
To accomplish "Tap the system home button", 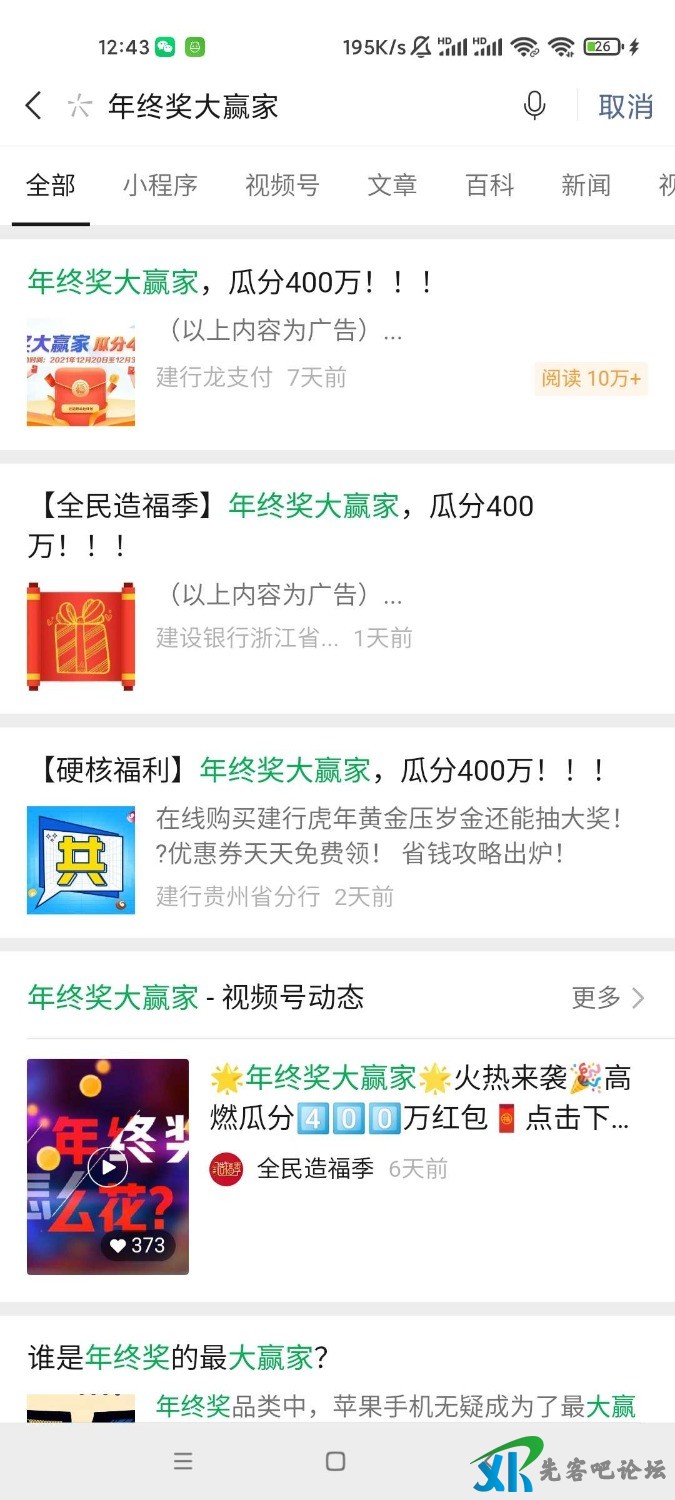I will click(x=336, y=1461).
